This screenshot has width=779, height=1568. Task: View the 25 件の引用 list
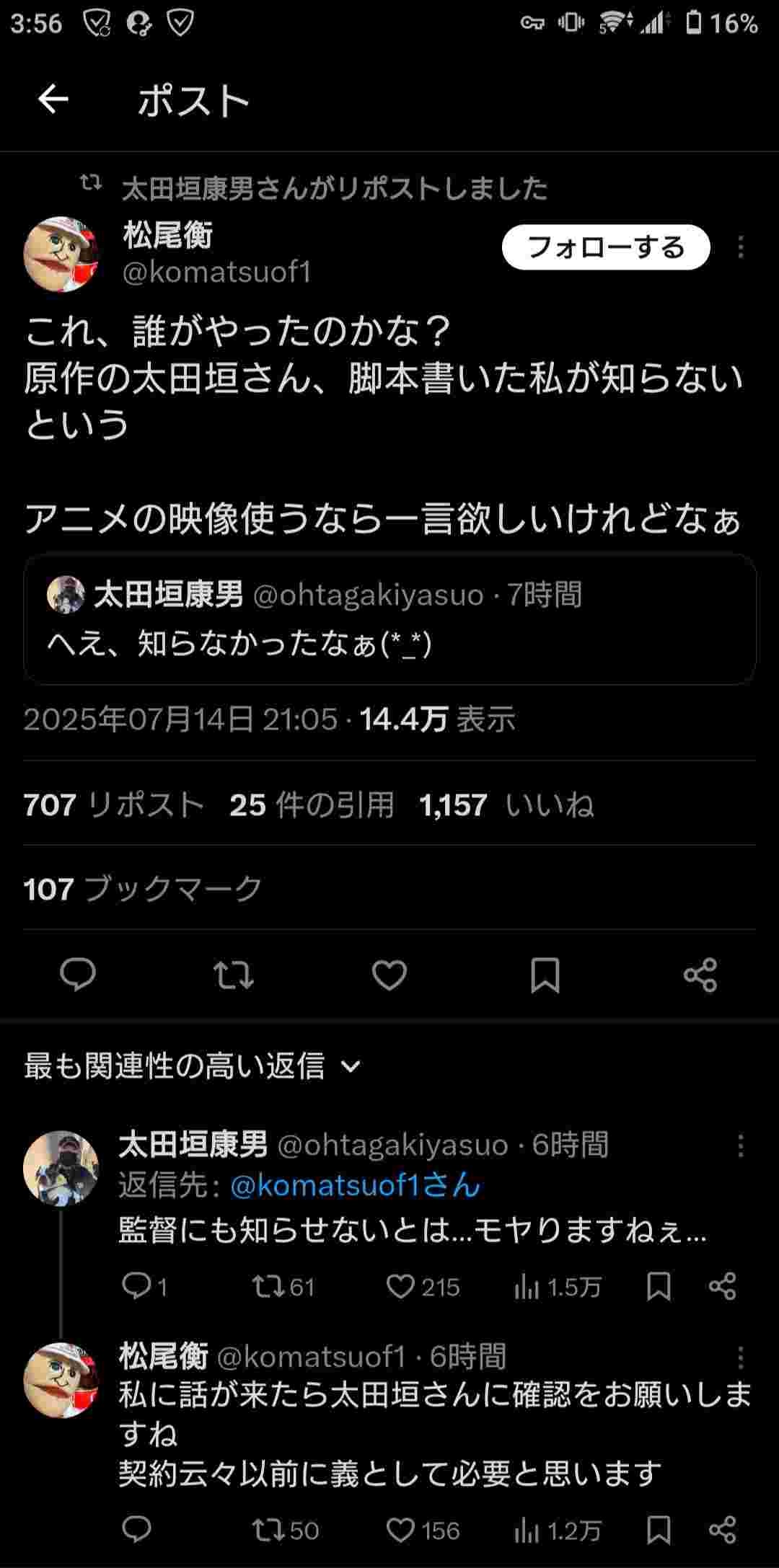point(312,805)
